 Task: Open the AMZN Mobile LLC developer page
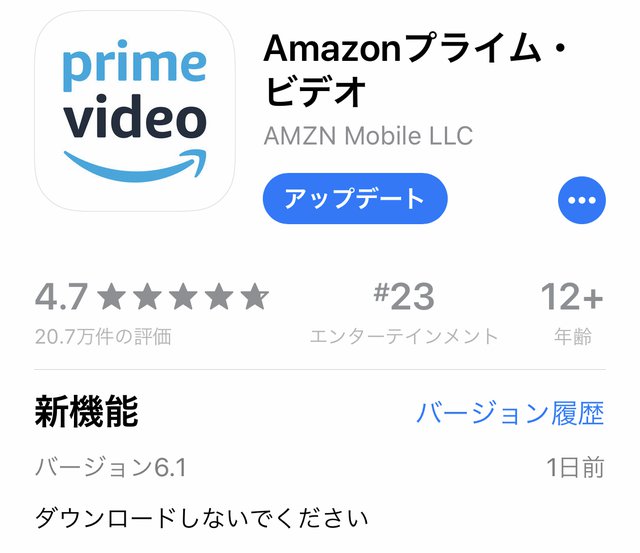click(368, 136)
